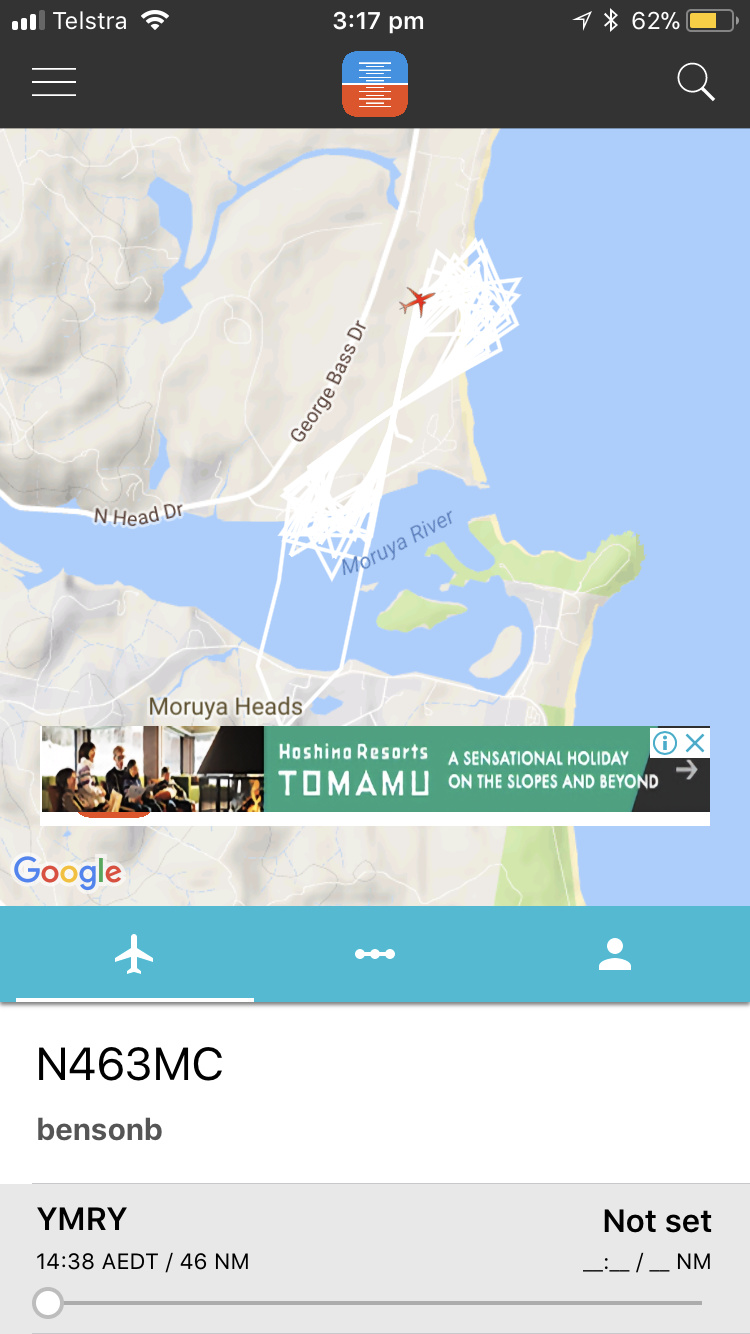Set the destination marked Not set
This screenshot has height=1334, width=750.
[x=655, y=1222]
